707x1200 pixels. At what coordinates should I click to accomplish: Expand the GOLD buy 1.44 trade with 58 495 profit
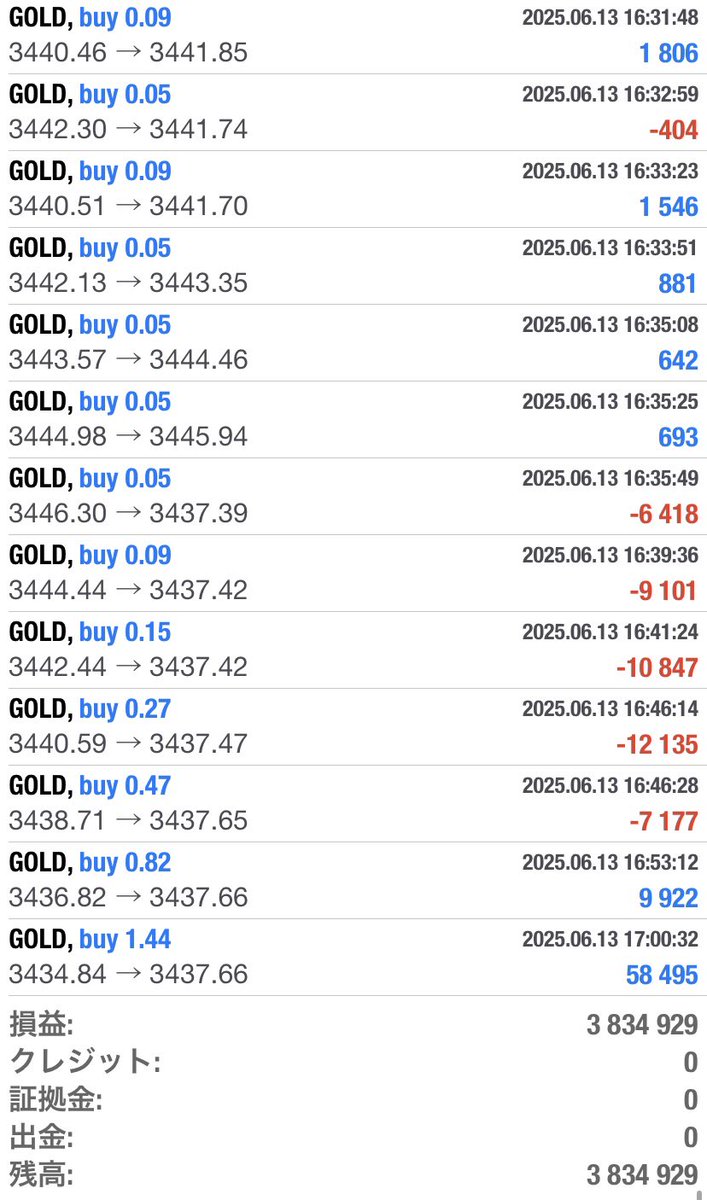click(x=353, y=958)
